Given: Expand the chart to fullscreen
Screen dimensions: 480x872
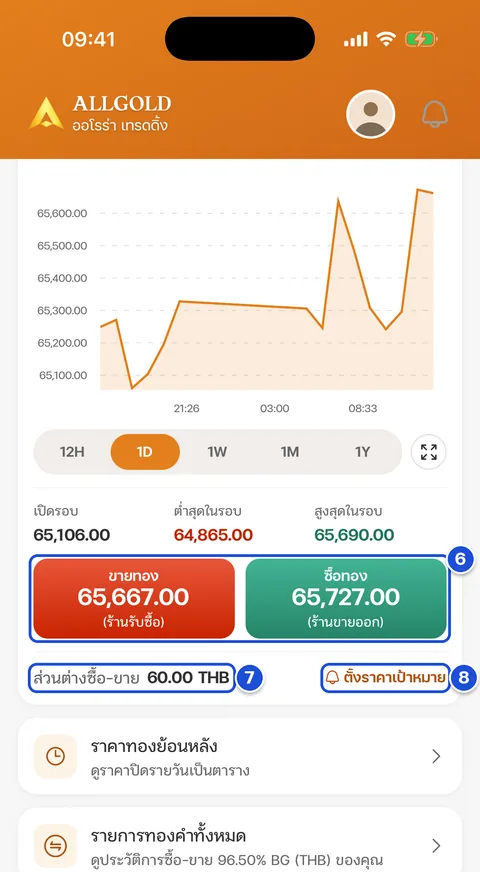Looking at the screenshot, I should [x=429, y=452].
